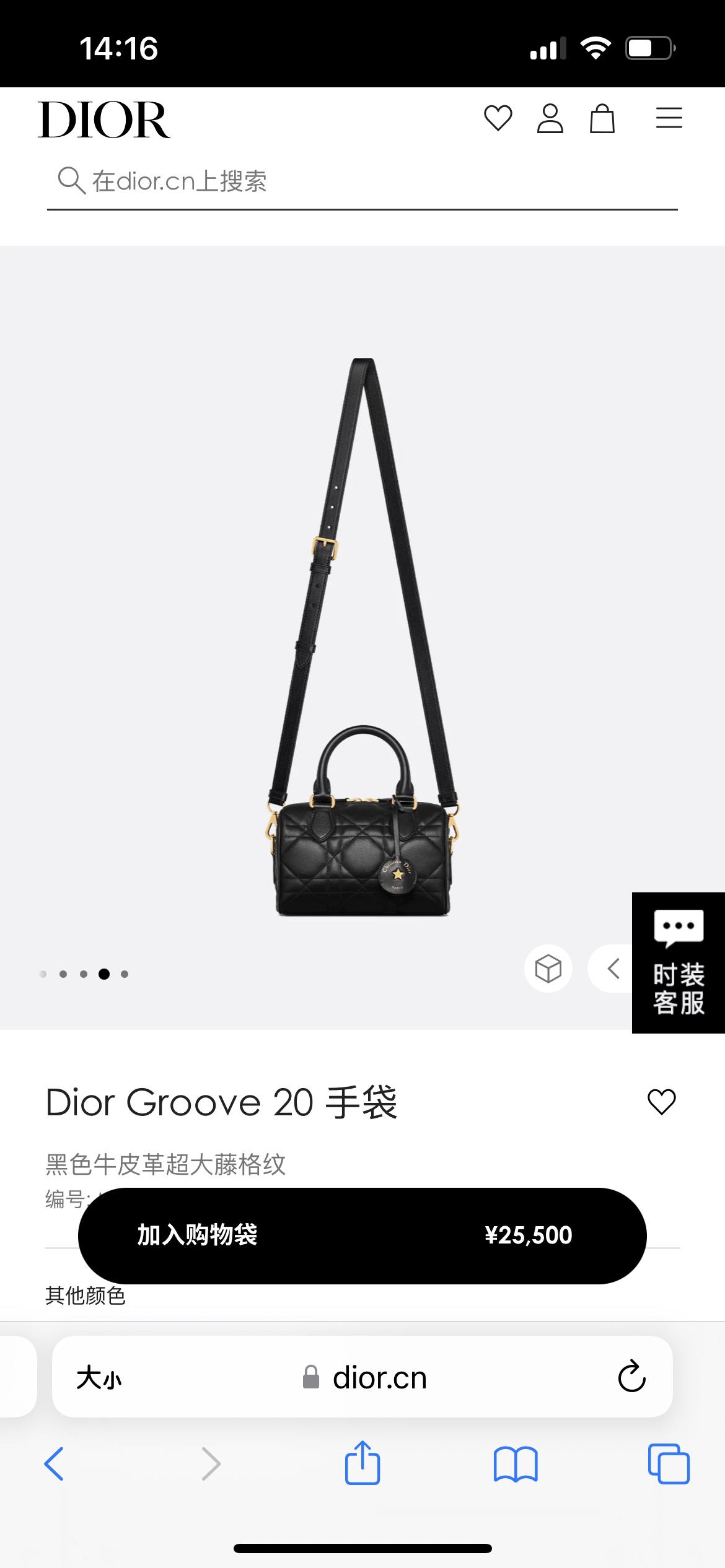Open the wishlist heart in the header
This screenshot has width=725, height=1568.
click(498, 118)
